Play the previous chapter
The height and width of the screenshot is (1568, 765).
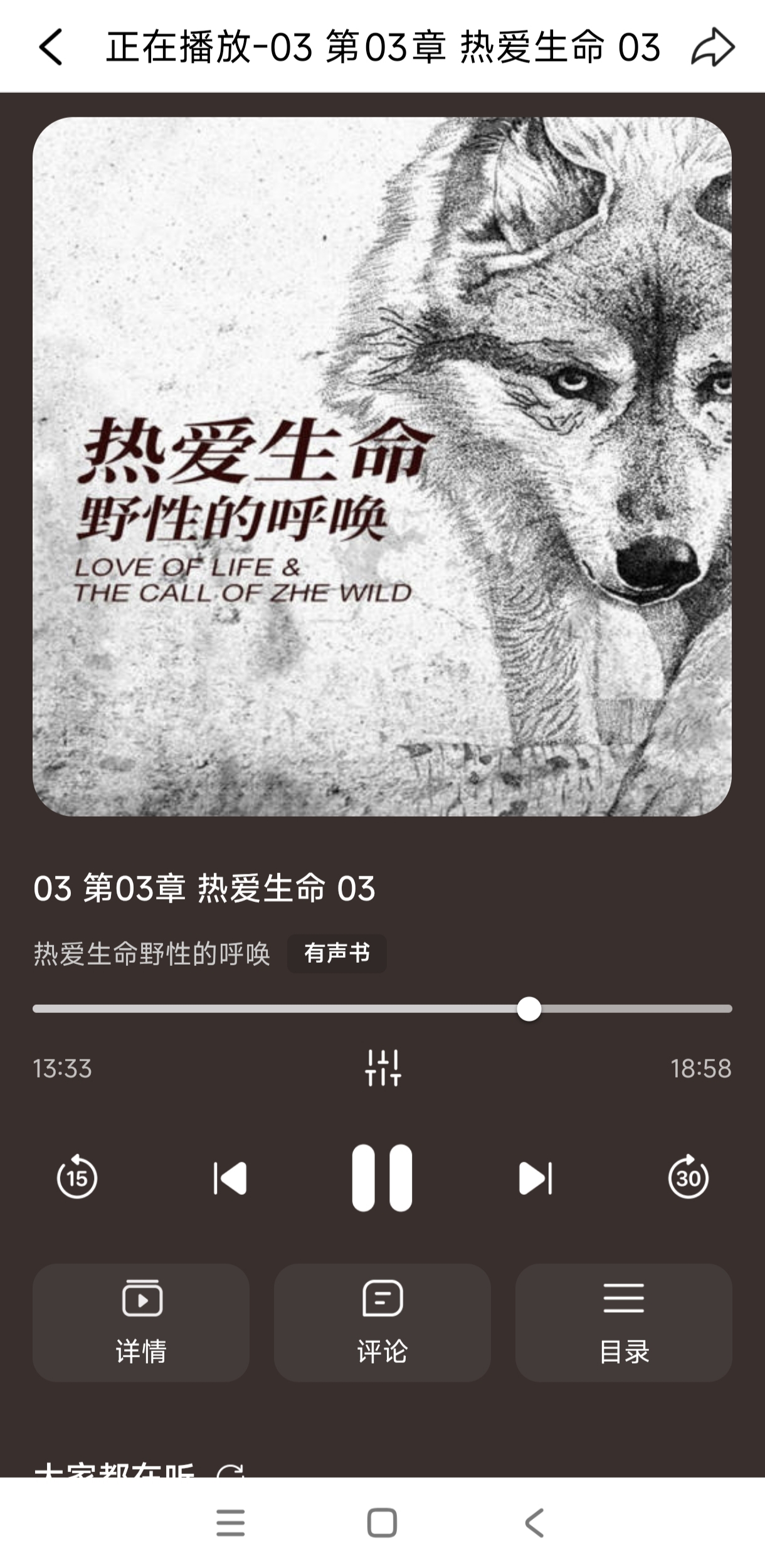coord(230,1178)
